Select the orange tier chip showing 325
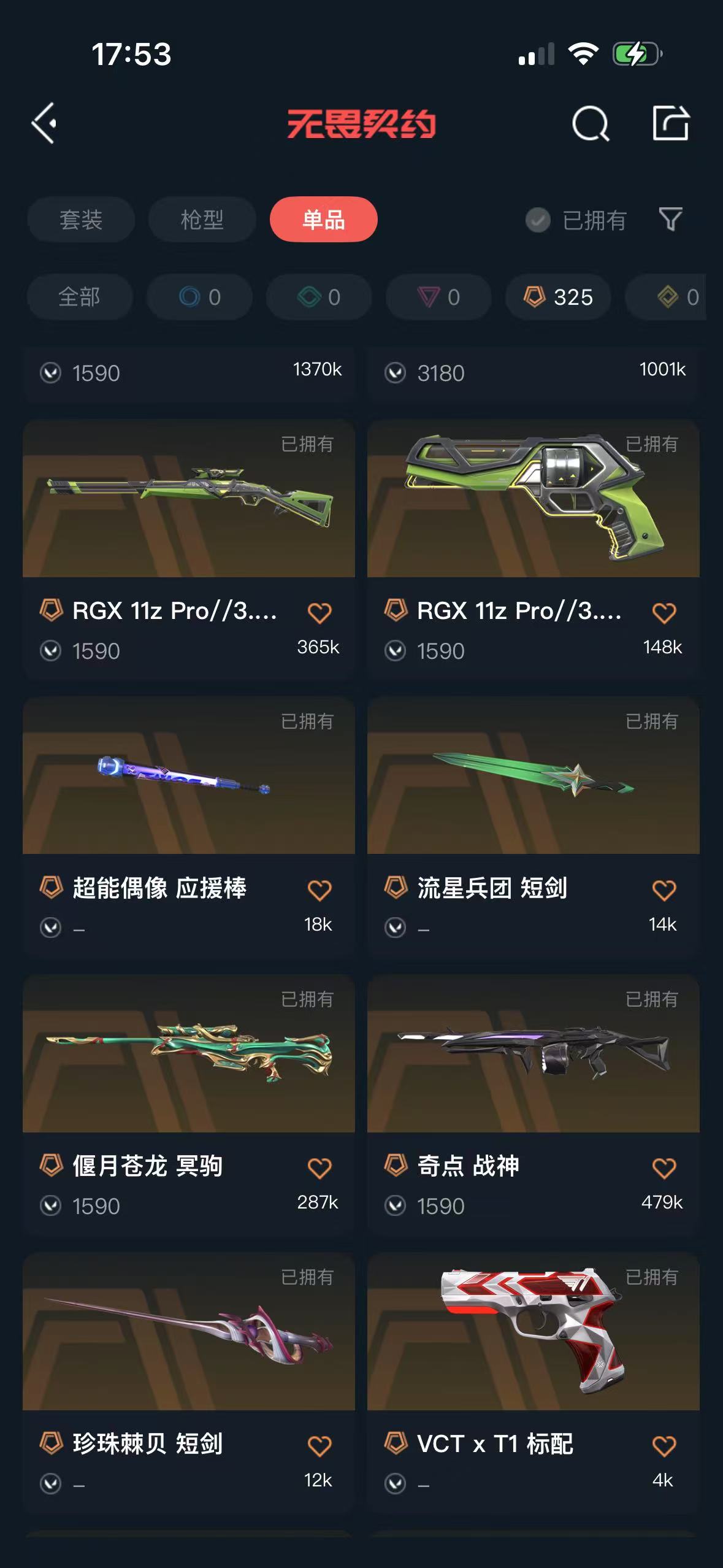723x1568 pixels. (558, 297)
